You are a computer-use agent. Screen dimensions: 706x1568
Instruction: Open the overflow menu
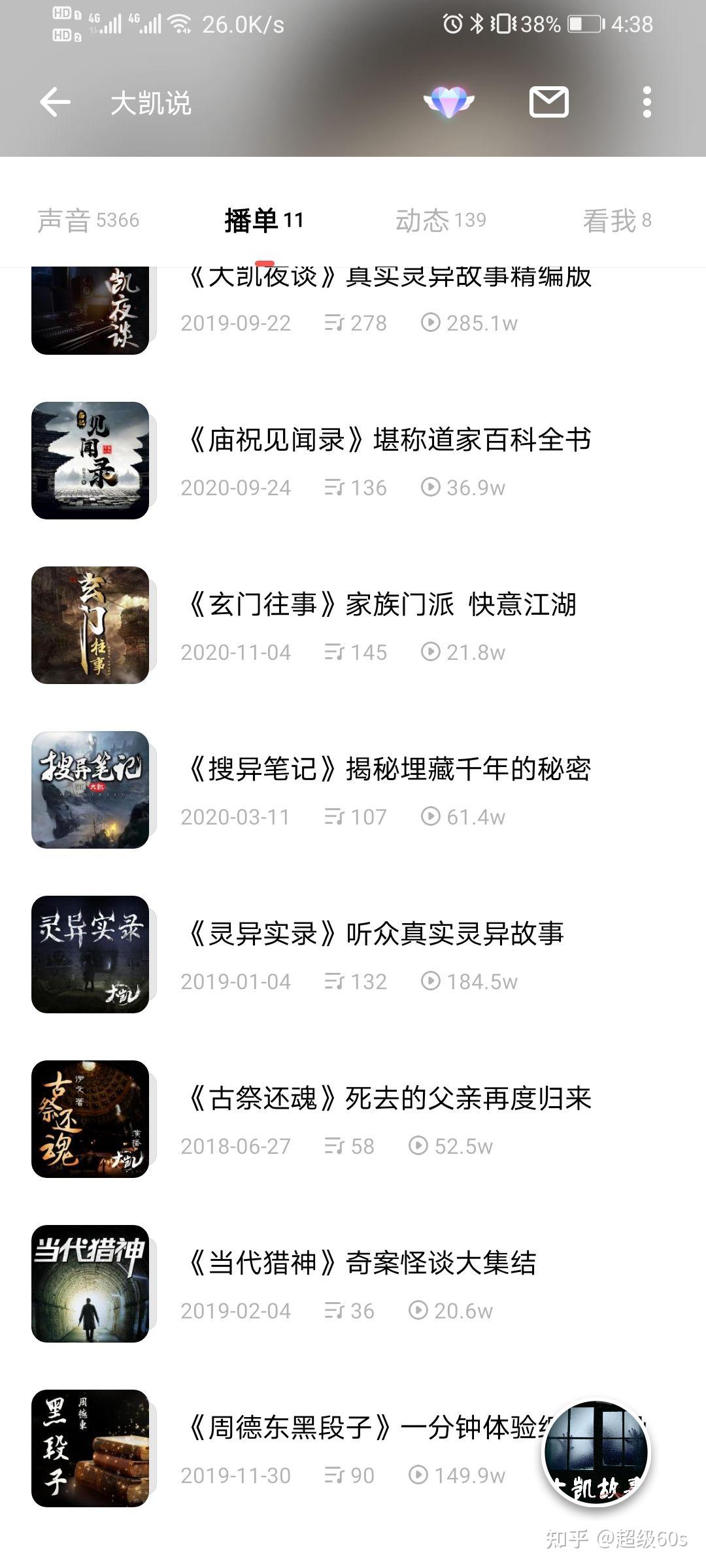tap(647, 103)
